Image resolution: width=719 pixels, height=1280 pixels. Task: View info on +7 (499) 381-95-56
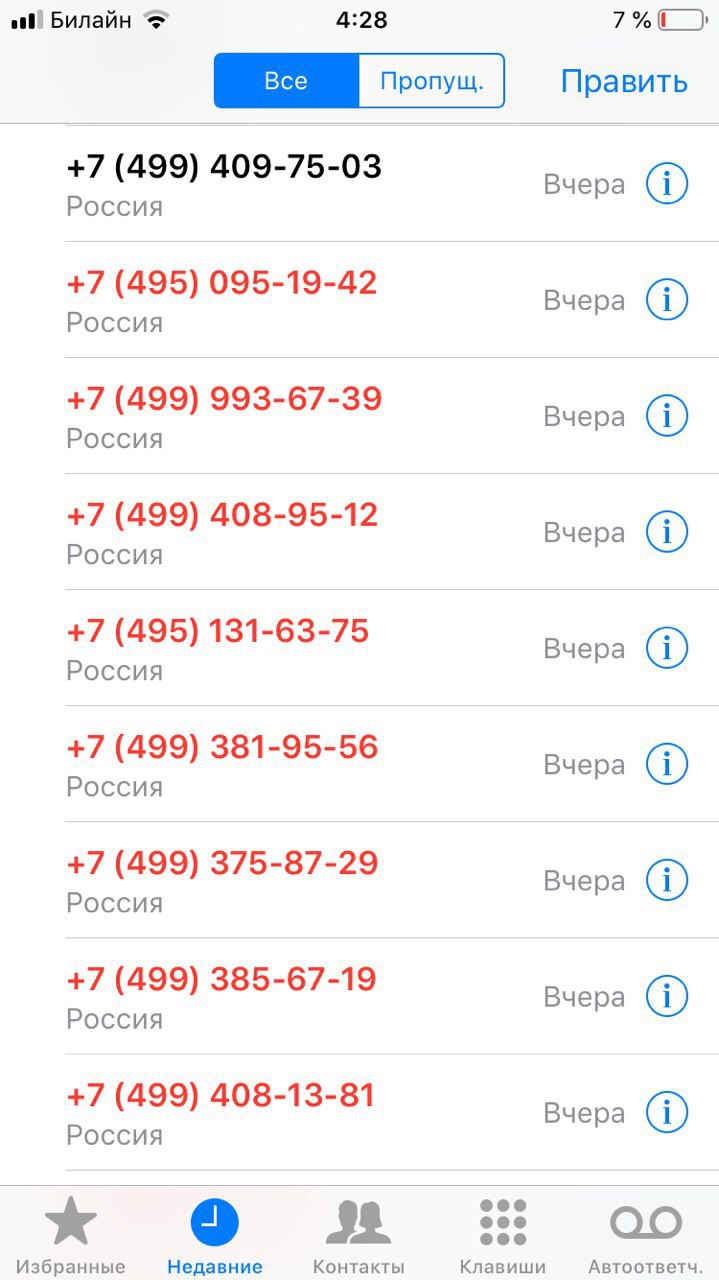click(x=667, y=764)
